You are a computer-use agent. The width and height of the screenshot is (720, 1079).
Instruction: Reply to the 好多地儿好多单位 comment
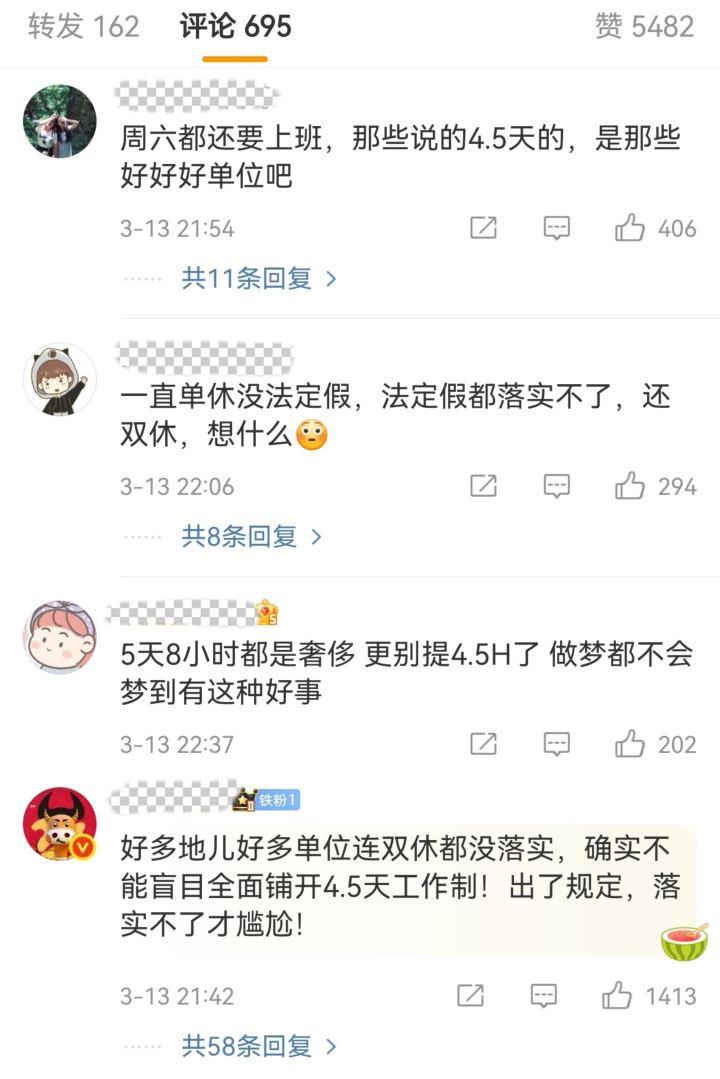point(544,996)
